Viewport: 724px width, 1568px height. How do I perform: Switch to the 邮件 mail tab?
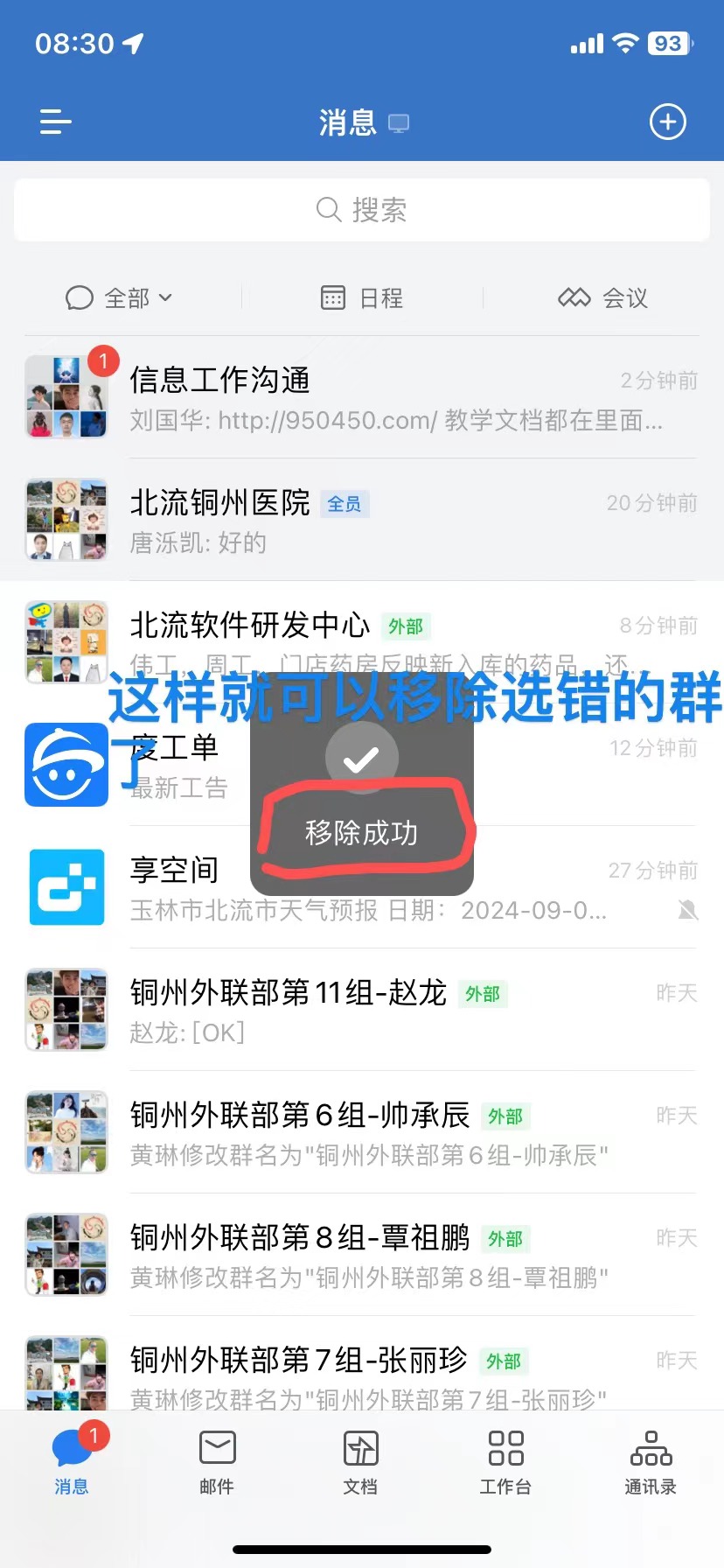pos(217,1462)
